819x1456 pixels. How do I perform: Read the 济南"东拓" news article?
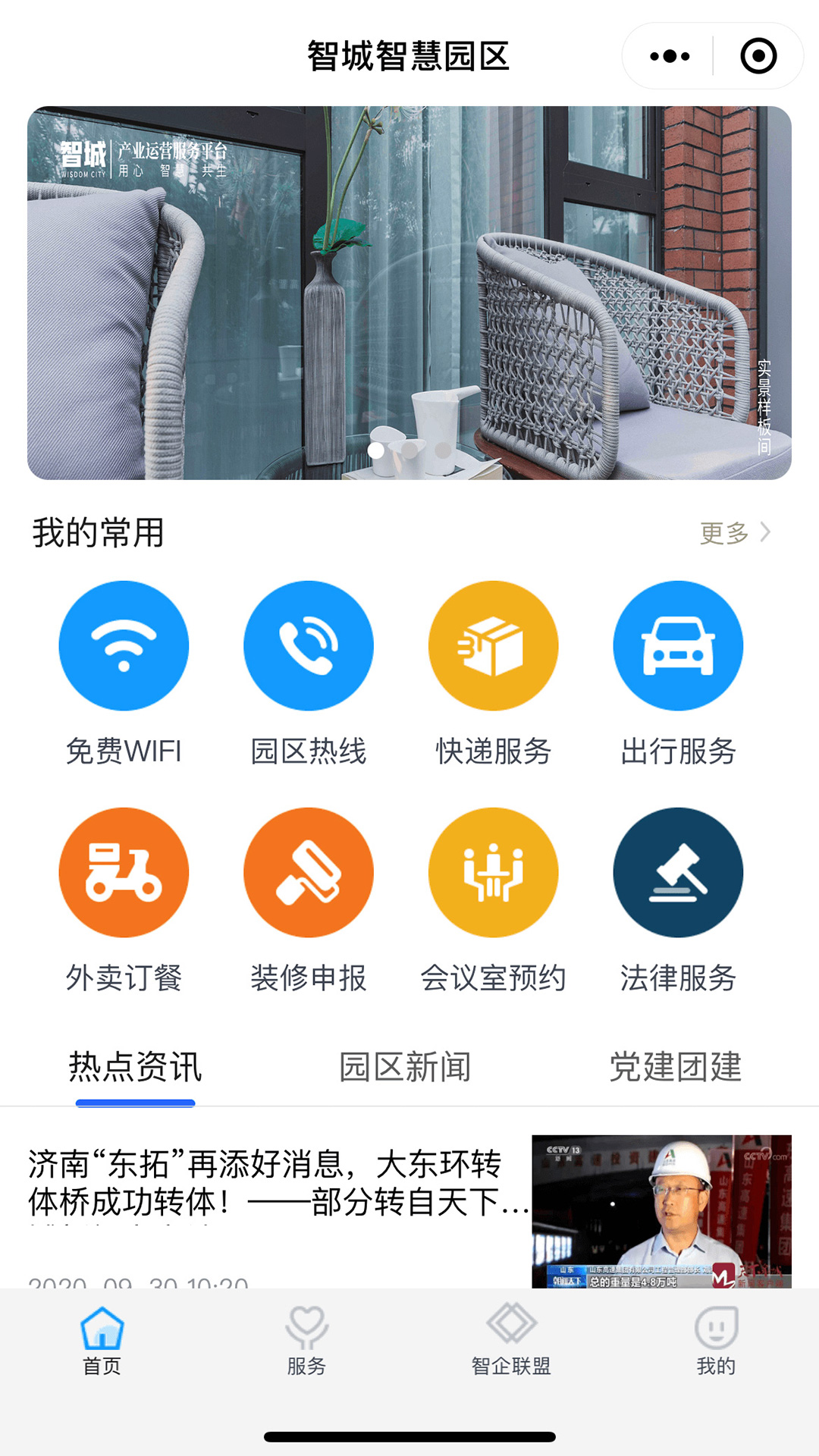277,1183
